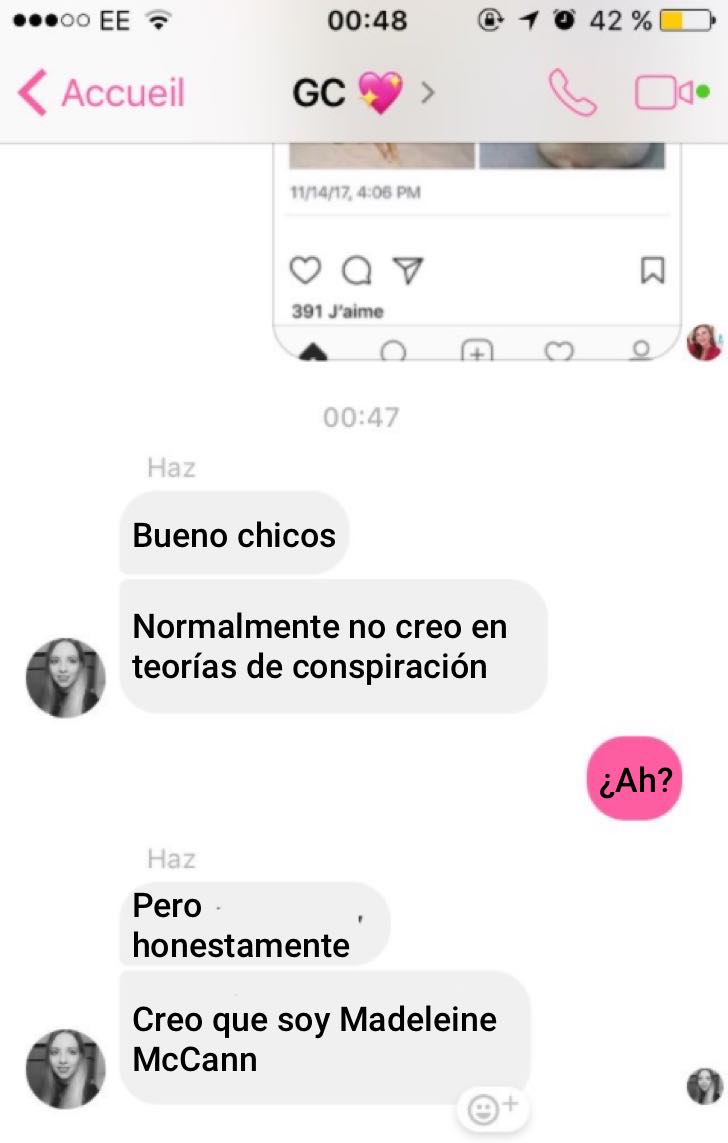Open the shared Instagram screenshot image
Viewport: 728px width, 1143px height.
click(477, 250)
